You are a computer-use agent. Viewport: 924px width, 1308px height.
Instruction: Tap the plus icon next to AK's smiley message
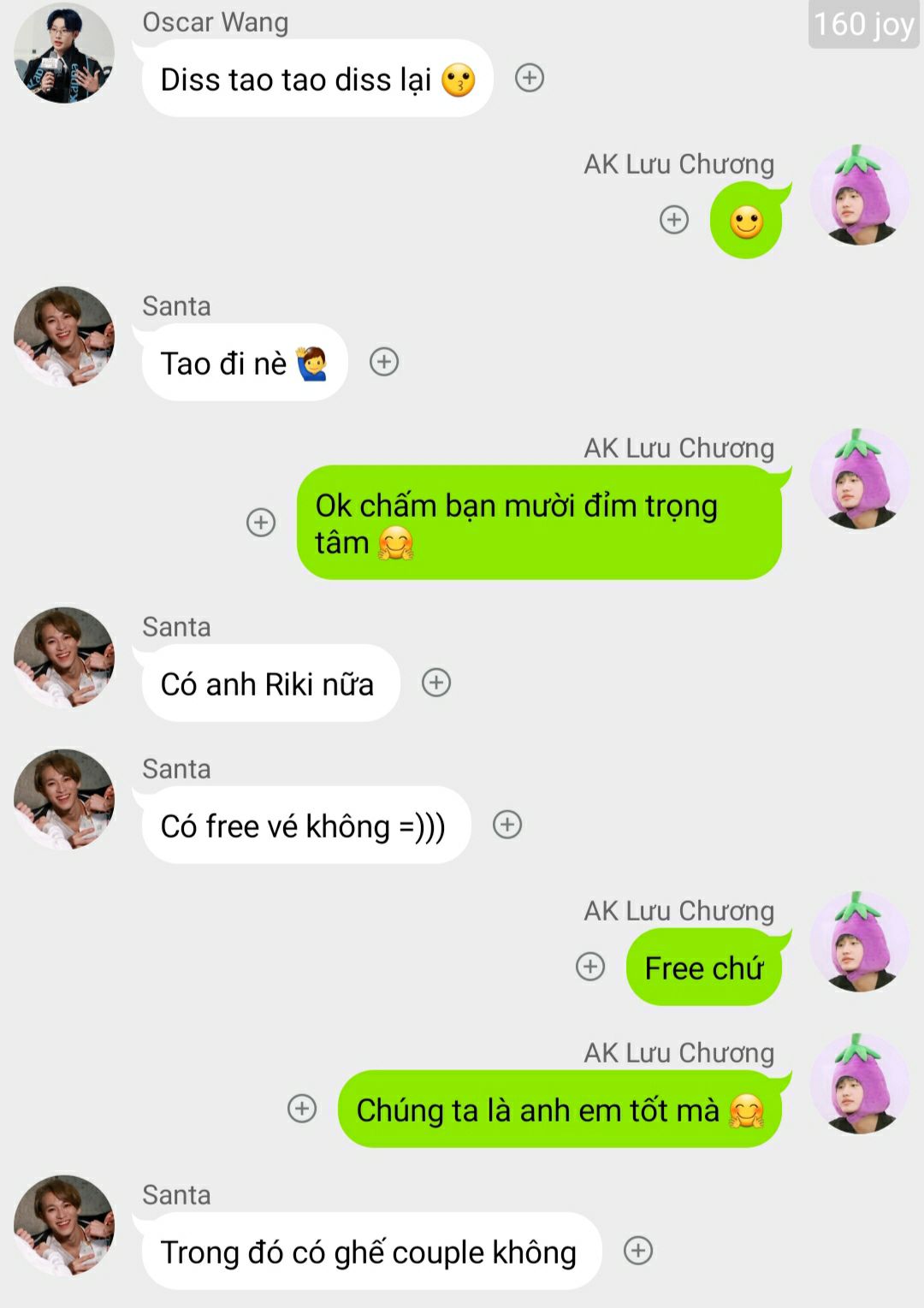click(674, 220)
